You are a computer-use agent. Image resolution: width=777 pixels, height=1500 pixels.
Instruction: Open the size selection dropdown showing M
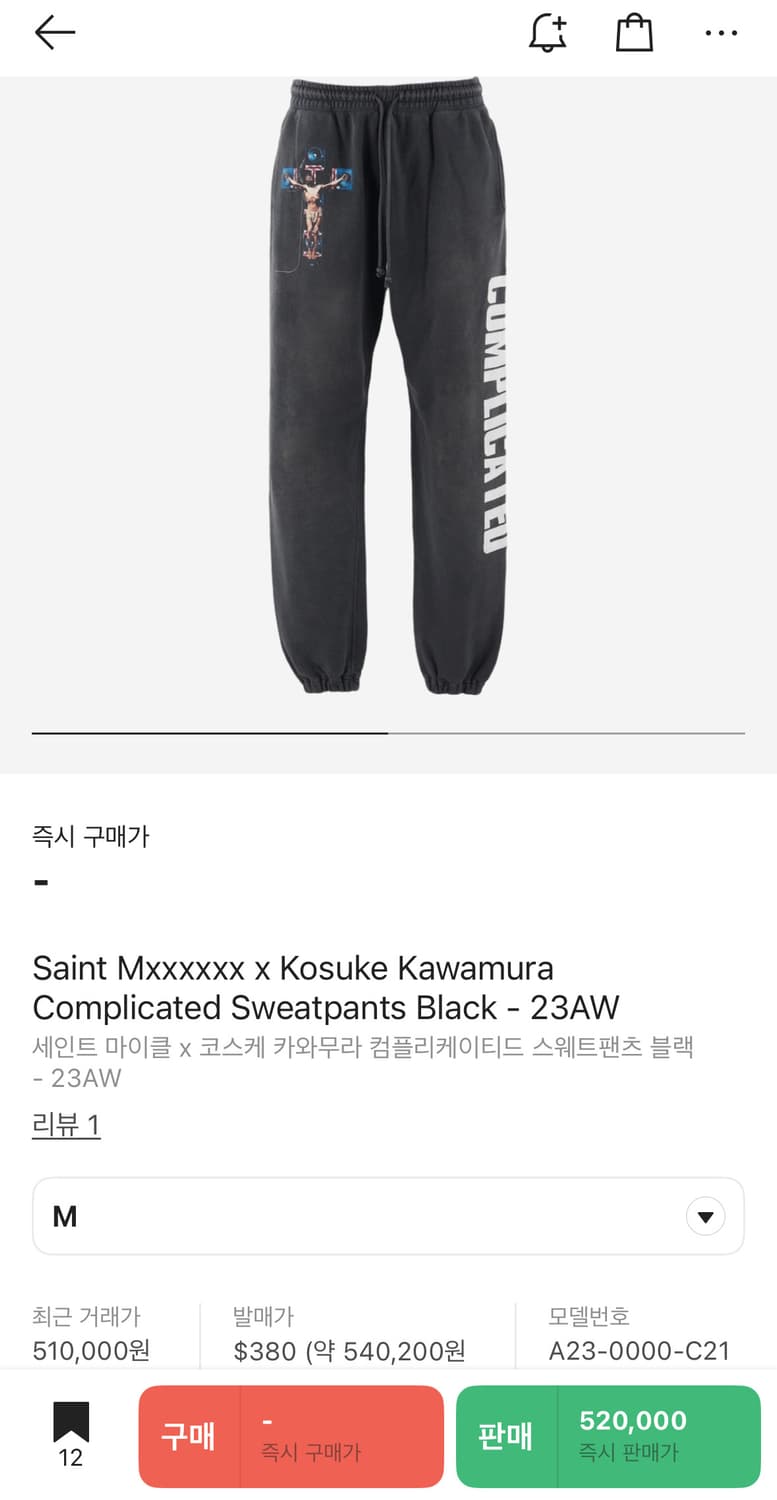(x=388, y=1215)
